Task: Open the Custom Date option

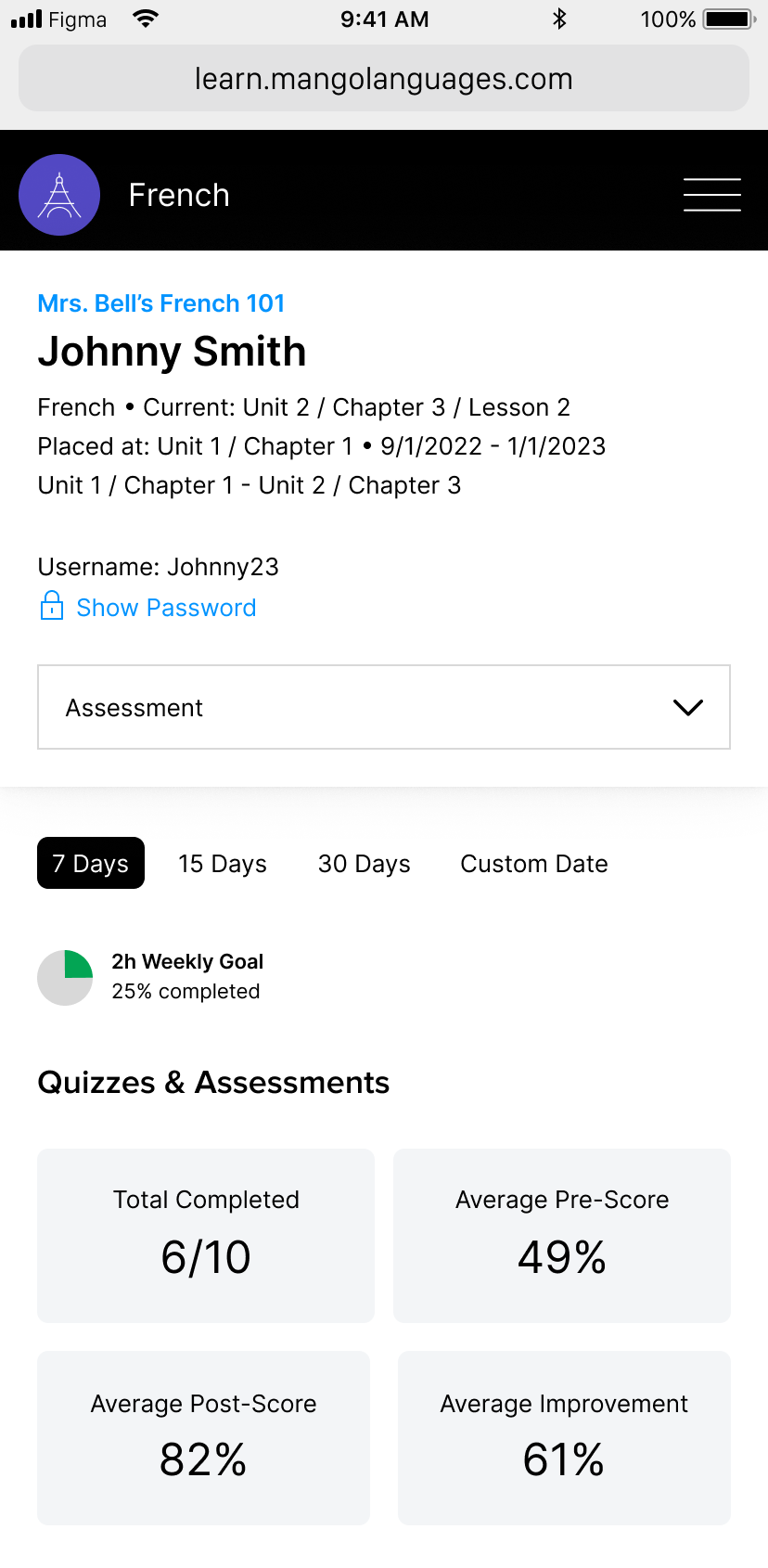Action: click(x=533, y=863)
